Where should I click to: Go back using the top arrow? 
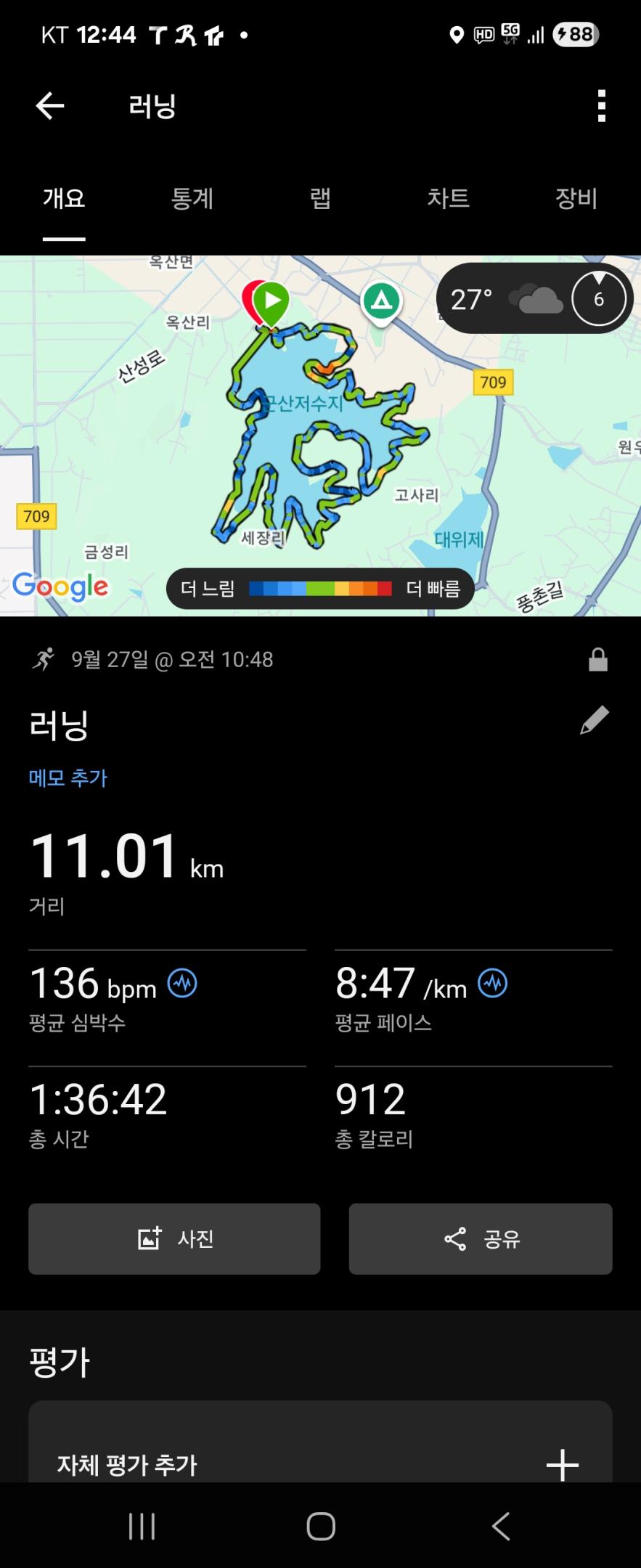50,106
